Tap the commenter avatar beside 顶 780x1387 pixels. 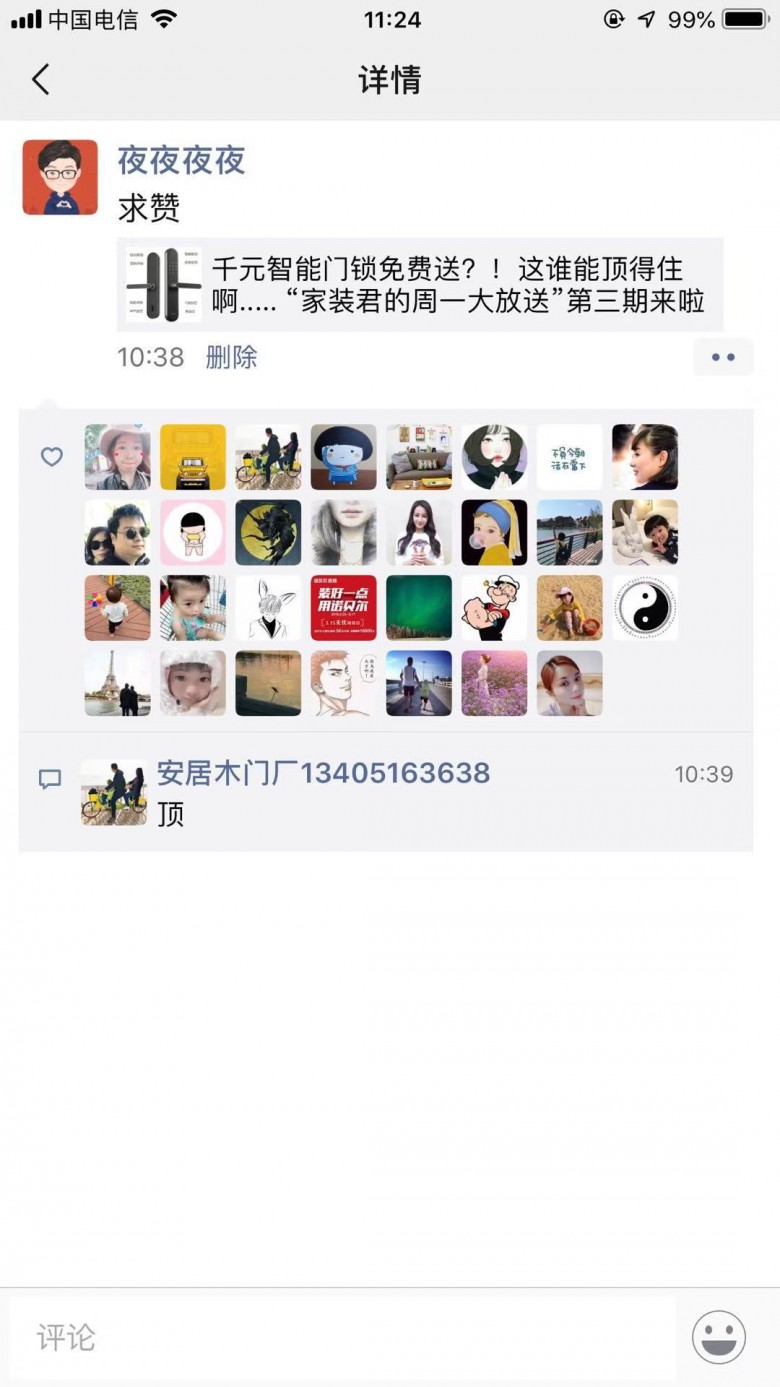coord(113,792)
